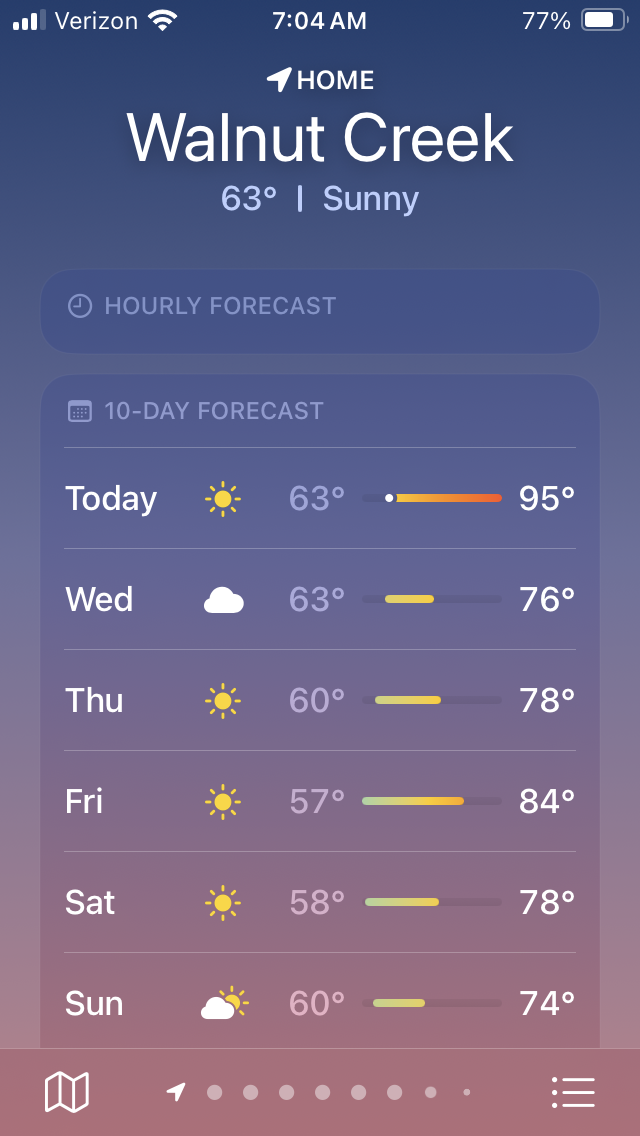
Task: Open the Hourly Forecast card
Action: [320, 310]
